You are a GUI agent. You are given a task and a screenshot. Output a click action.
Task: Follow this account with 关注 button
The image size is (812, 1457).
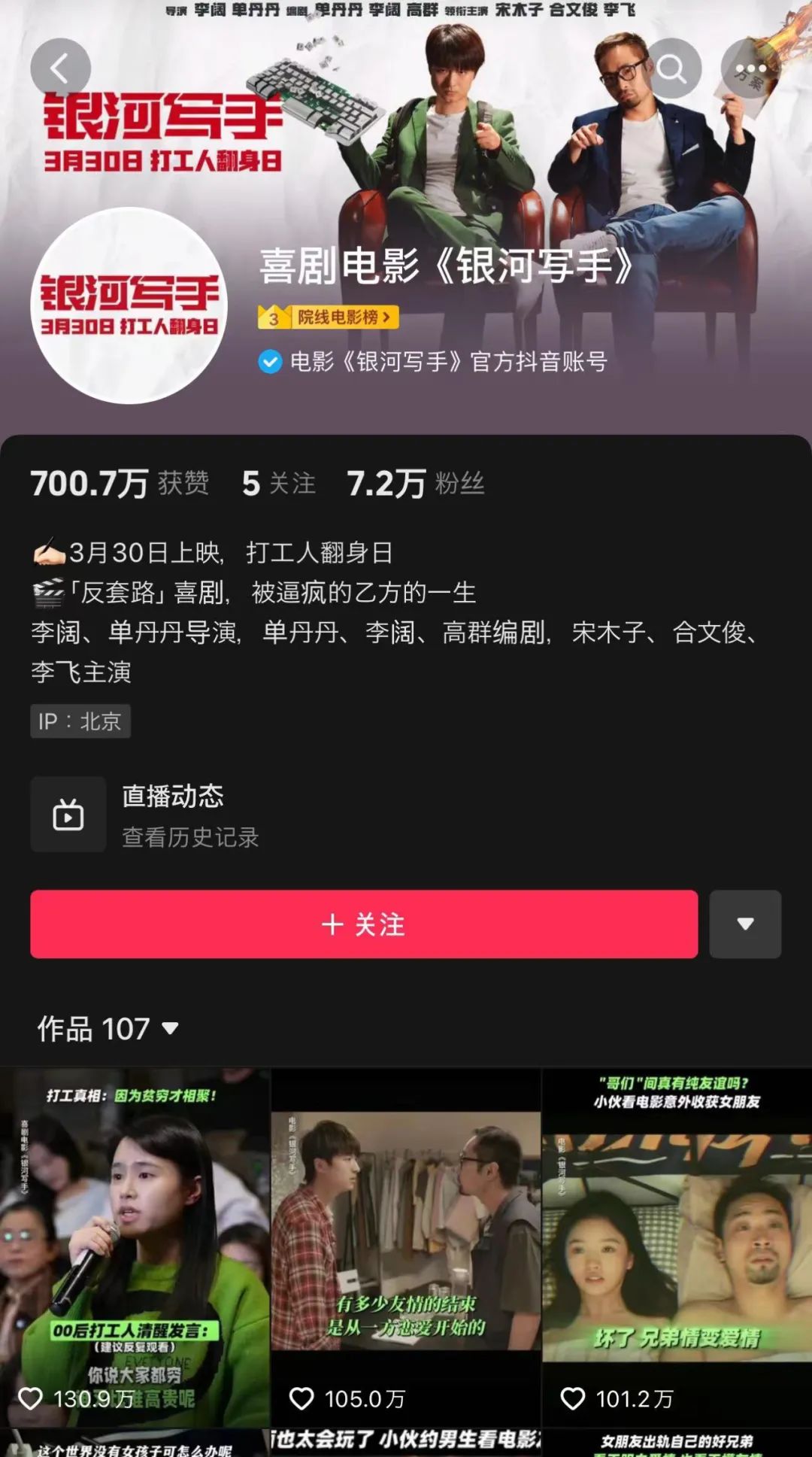tap(364, 924)
